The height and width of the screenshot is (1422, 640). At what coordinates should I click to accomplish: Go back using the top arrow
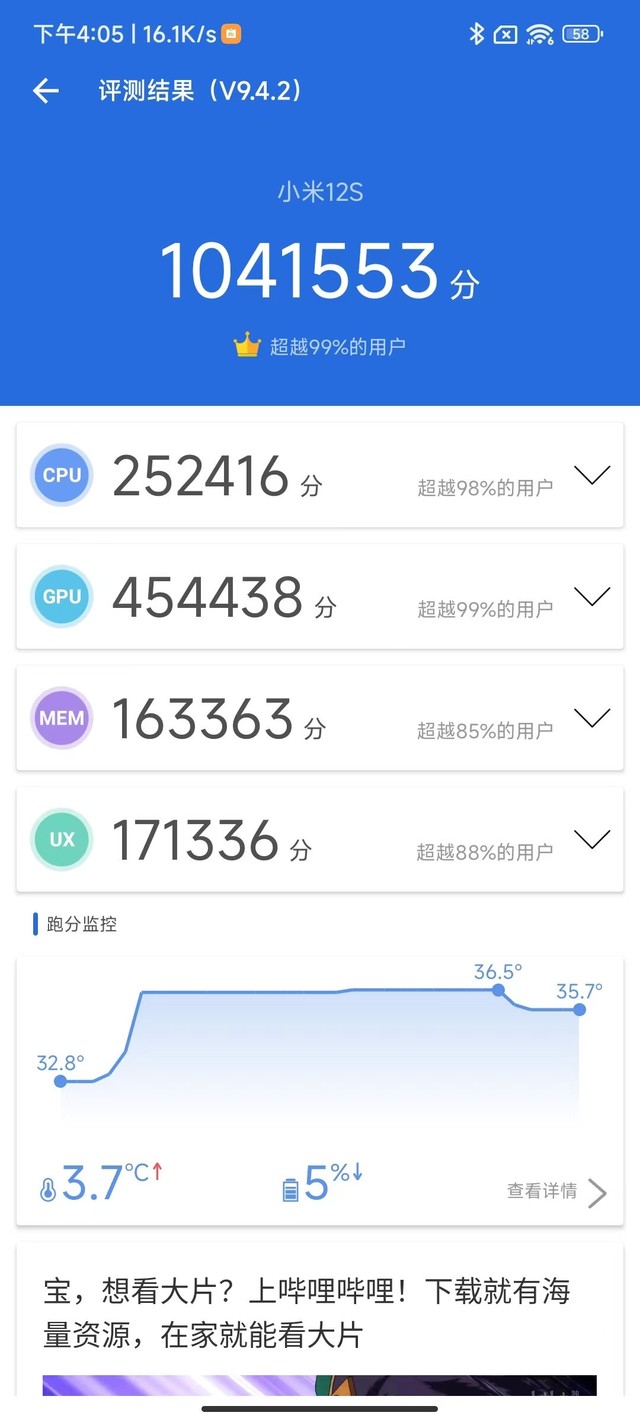46,91
